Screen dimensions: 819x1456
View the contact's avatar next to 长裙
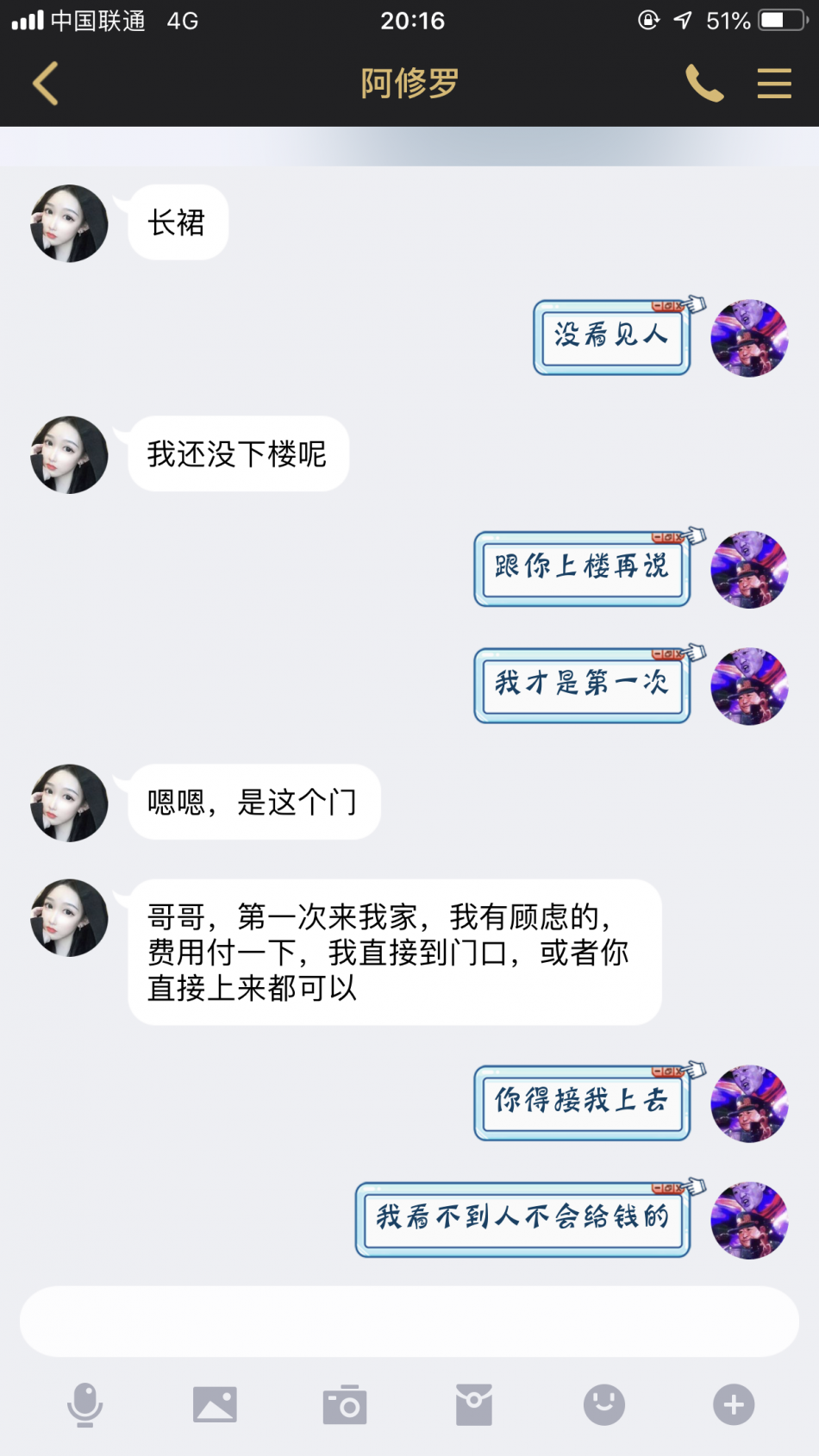69,223
